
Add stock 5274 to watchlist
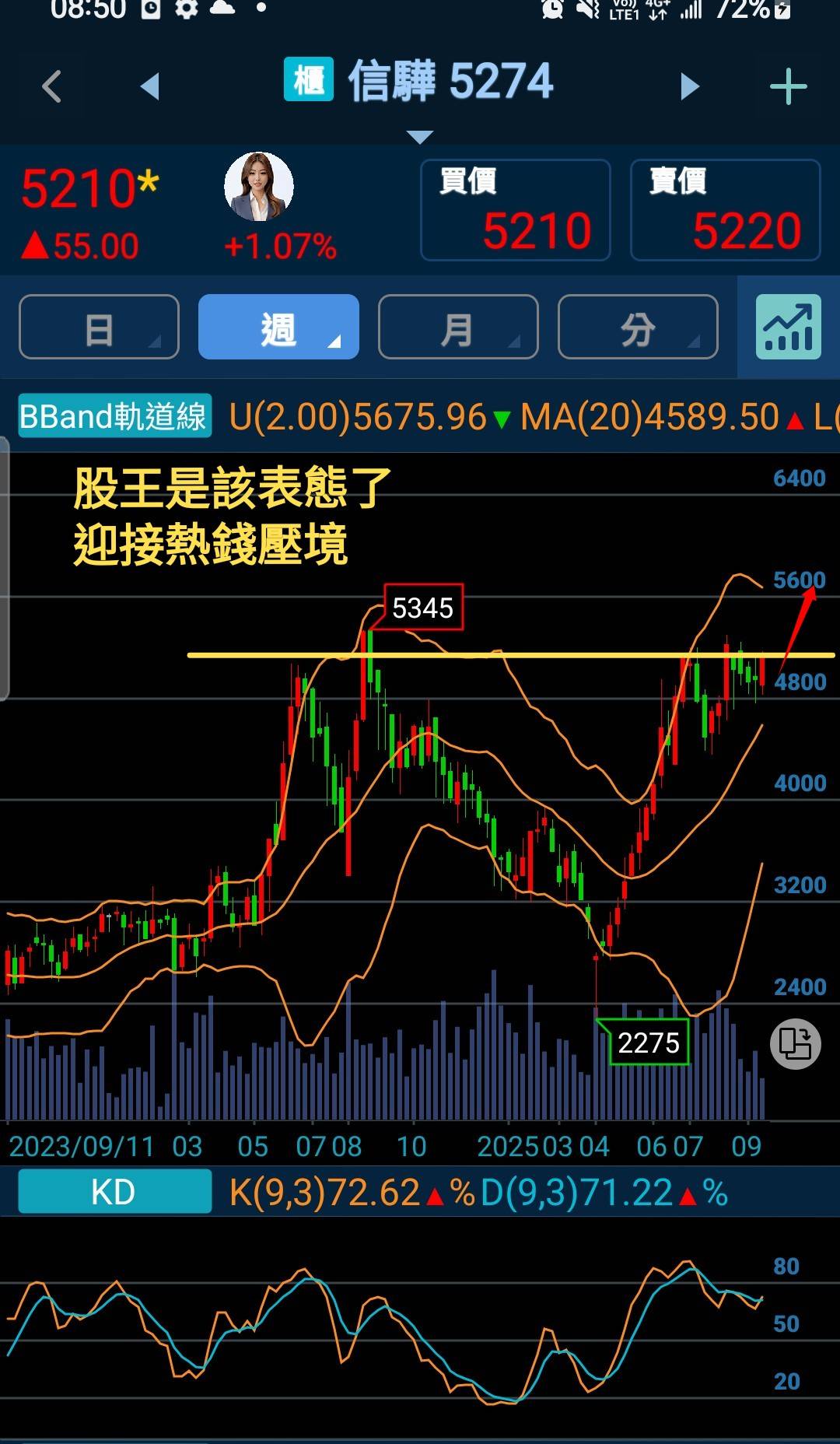[788, 86]
